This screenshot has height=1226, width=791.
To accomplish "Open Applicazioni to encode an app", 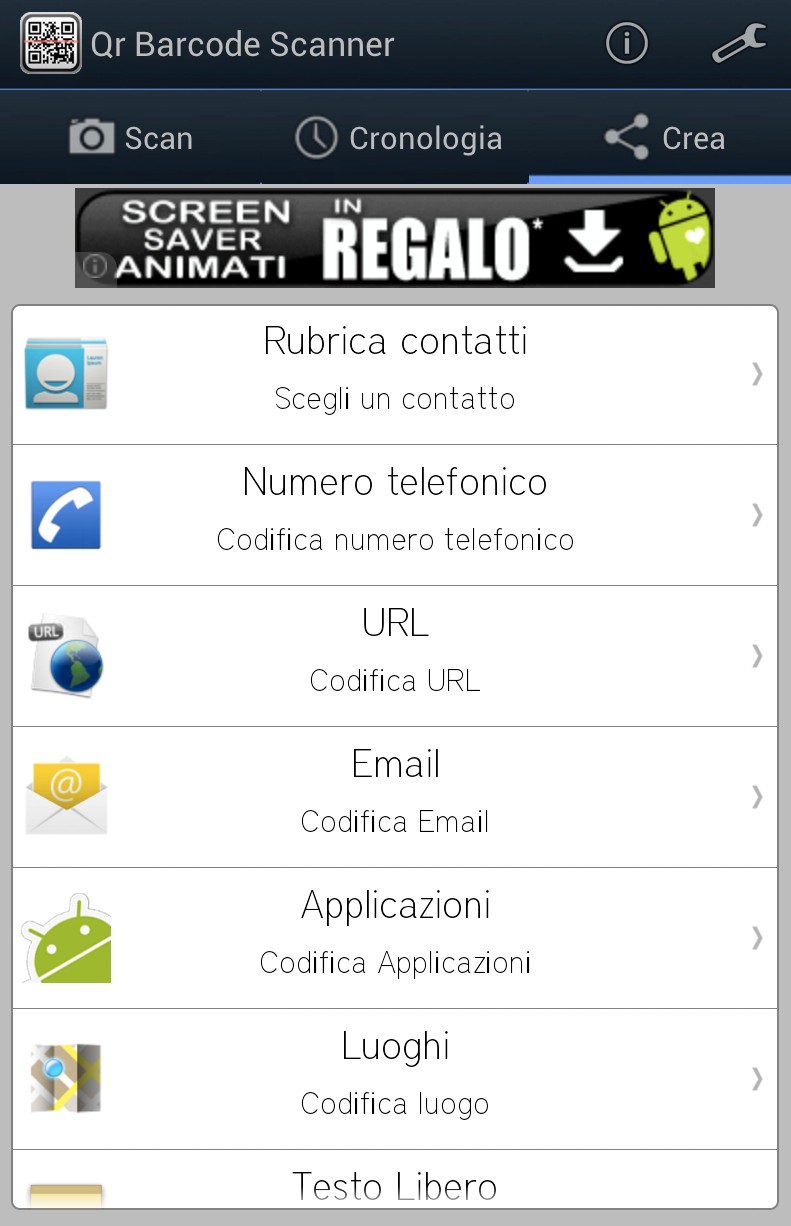I will tap(395, 939).
